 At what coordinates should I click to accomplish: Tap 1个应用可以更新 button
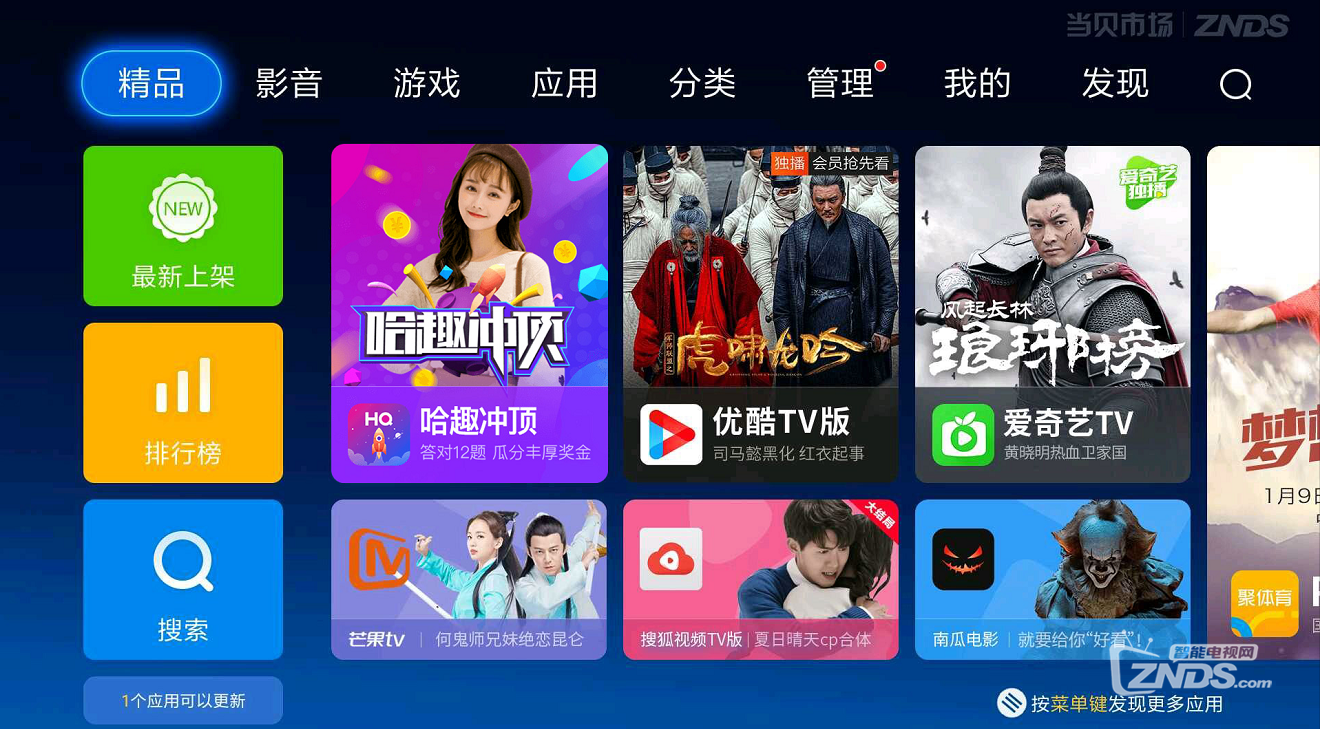tap(183, 701)
